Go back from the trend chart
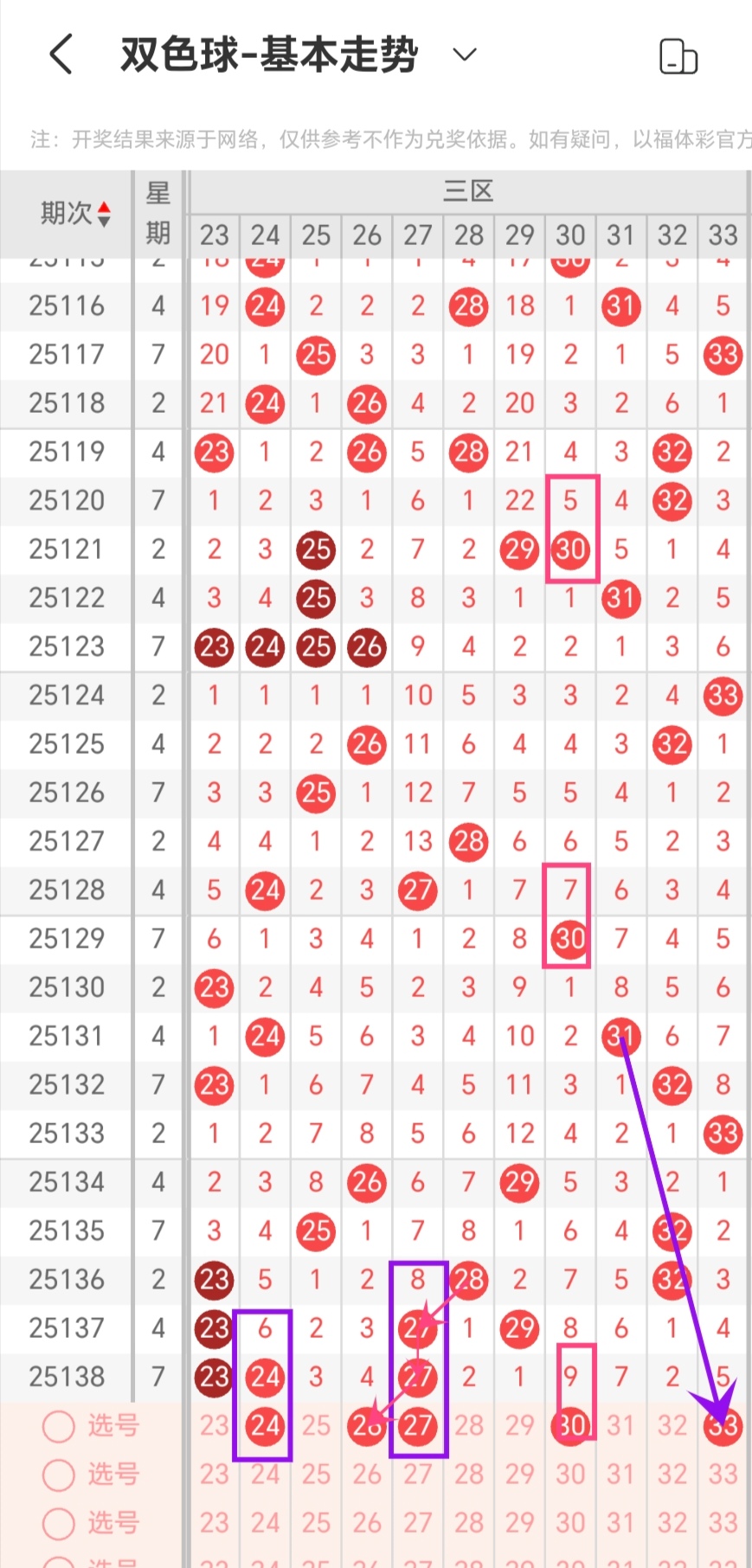Viewport: 752px width, 1568px height. (x=61, y=55)
